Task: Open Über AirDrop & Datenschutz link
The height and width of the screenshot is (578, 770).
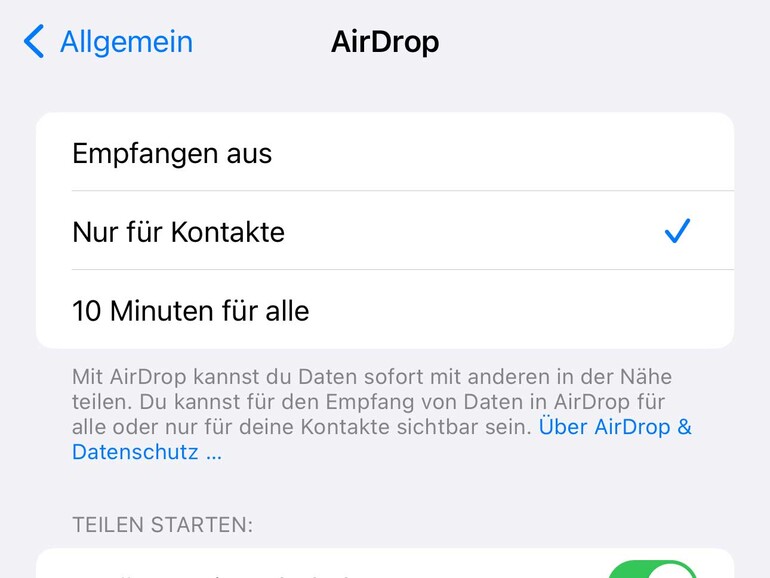Action: [x=614, y=427]
